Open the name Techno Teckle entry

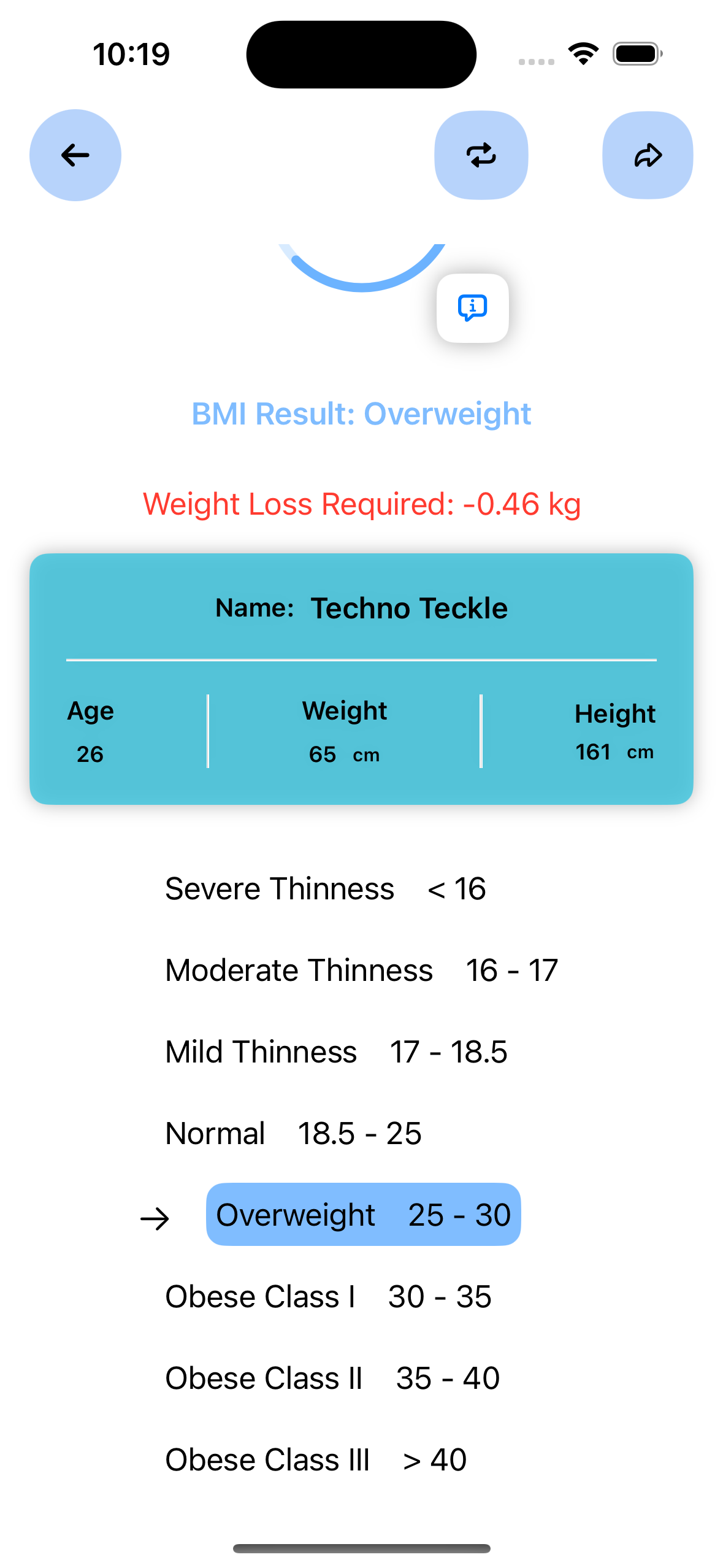pyautogui.click(x=408, y=608)
